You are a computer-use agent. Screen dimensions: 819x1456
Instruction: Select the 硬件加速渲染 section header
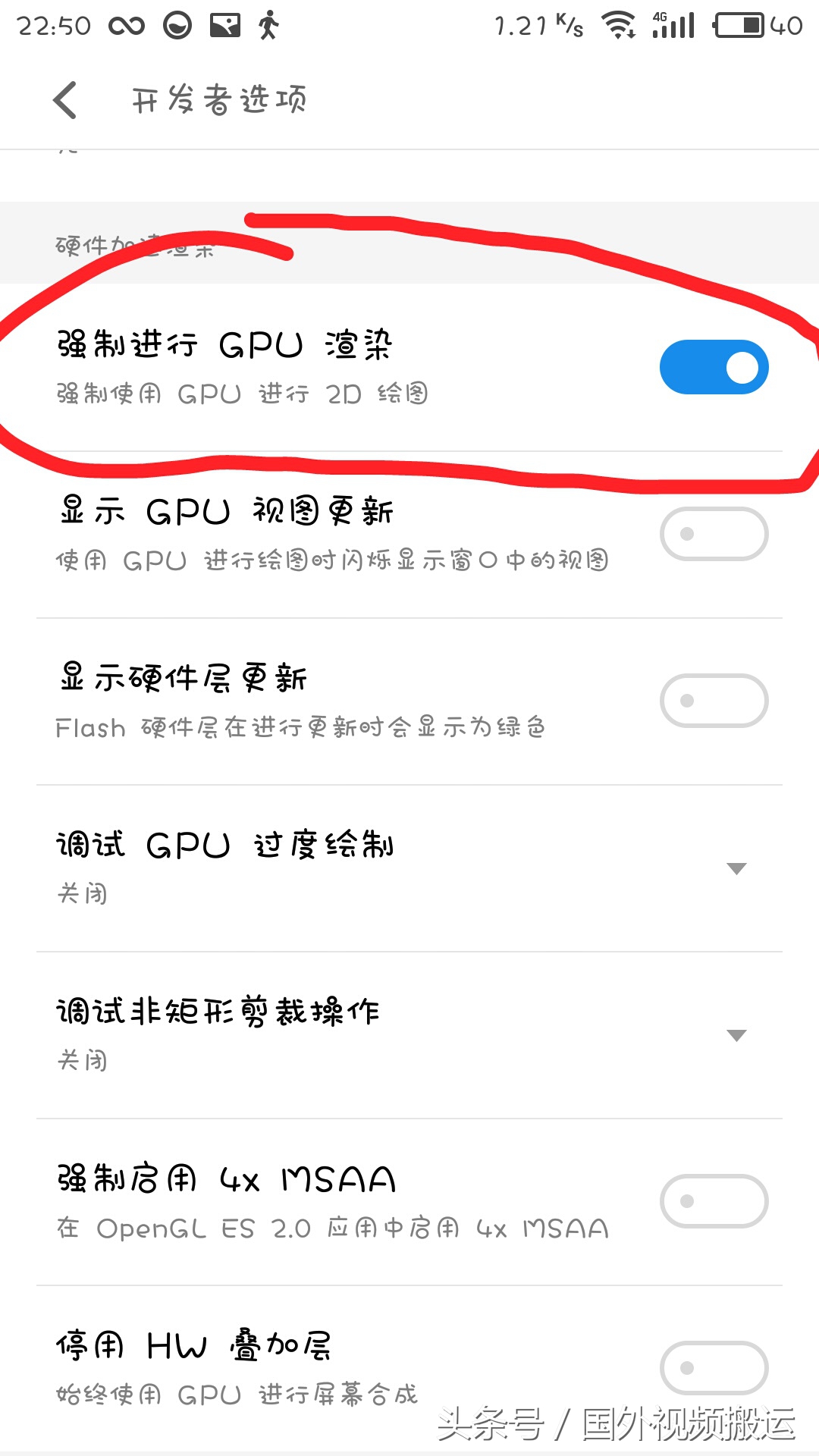(133, 244)
